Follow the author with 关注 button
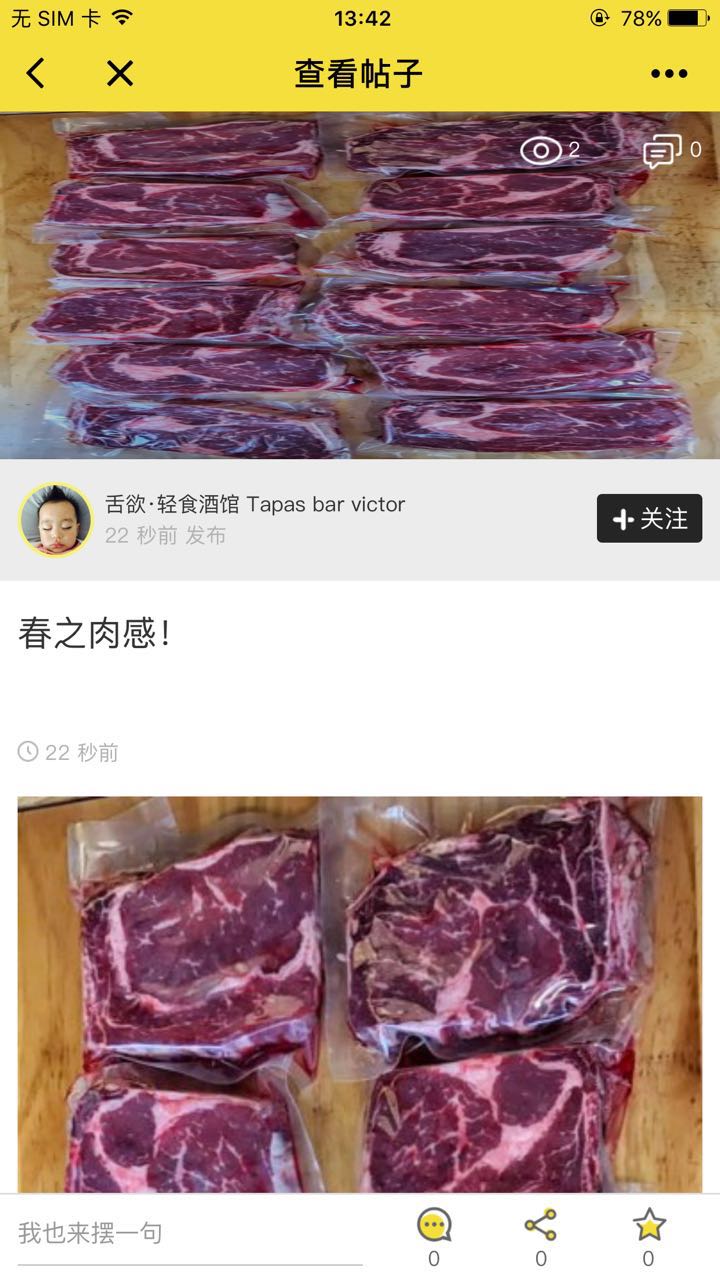 click(x=649, y=518)
